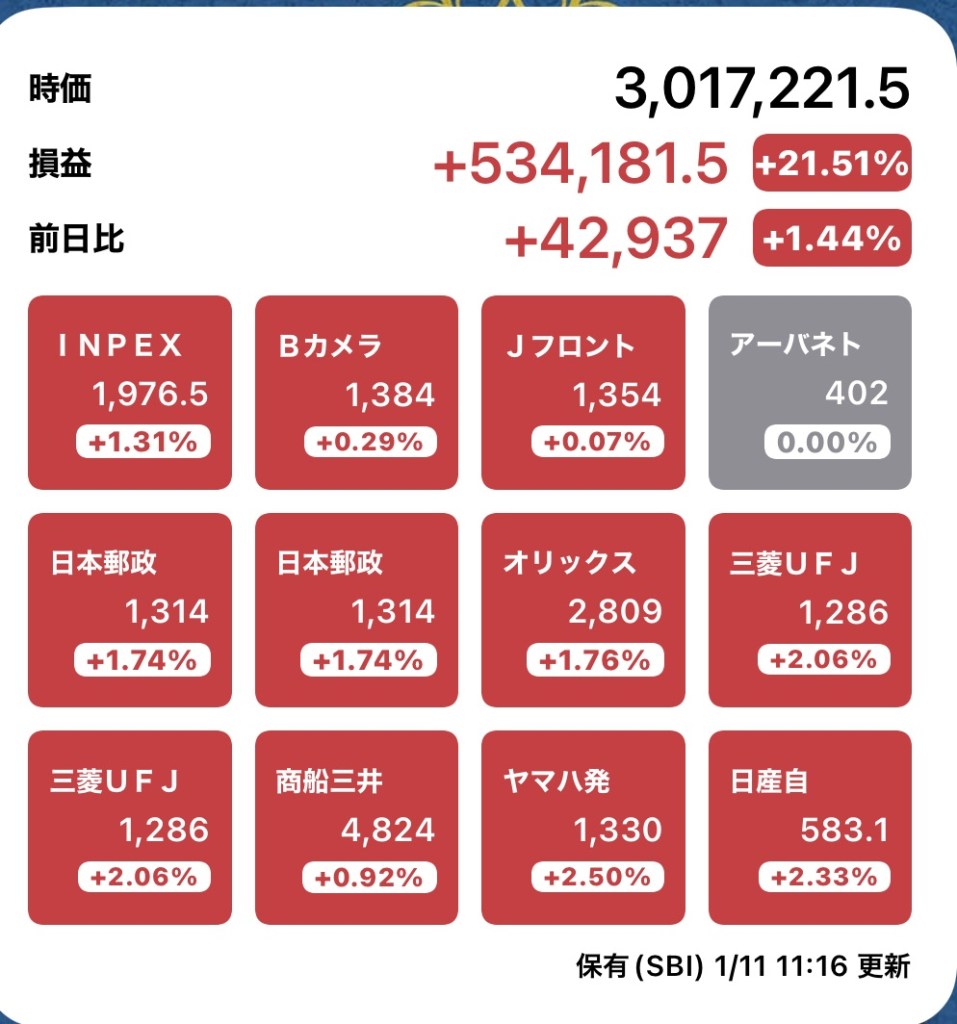Tap the オリックス stock card
Viewport: 957px width, 1024px height.
click(583, 610)
